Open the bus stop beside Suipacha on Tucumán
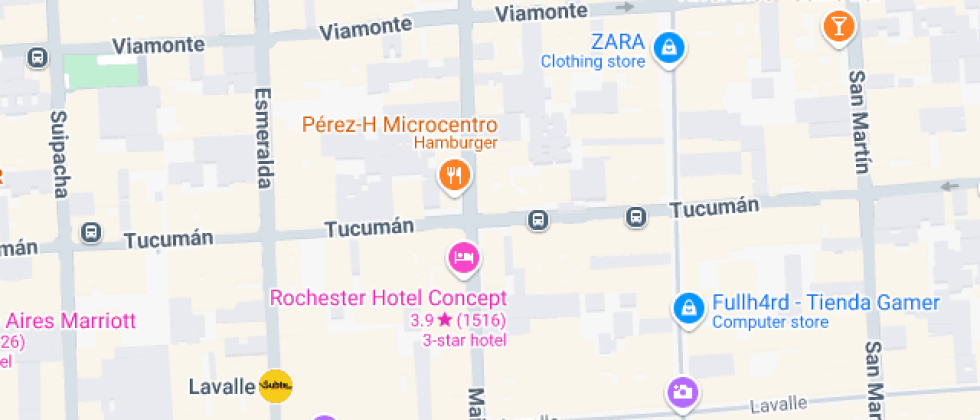The width and height of the screenshot is (980, 420). pyautogui.click(x=91, y=232)
